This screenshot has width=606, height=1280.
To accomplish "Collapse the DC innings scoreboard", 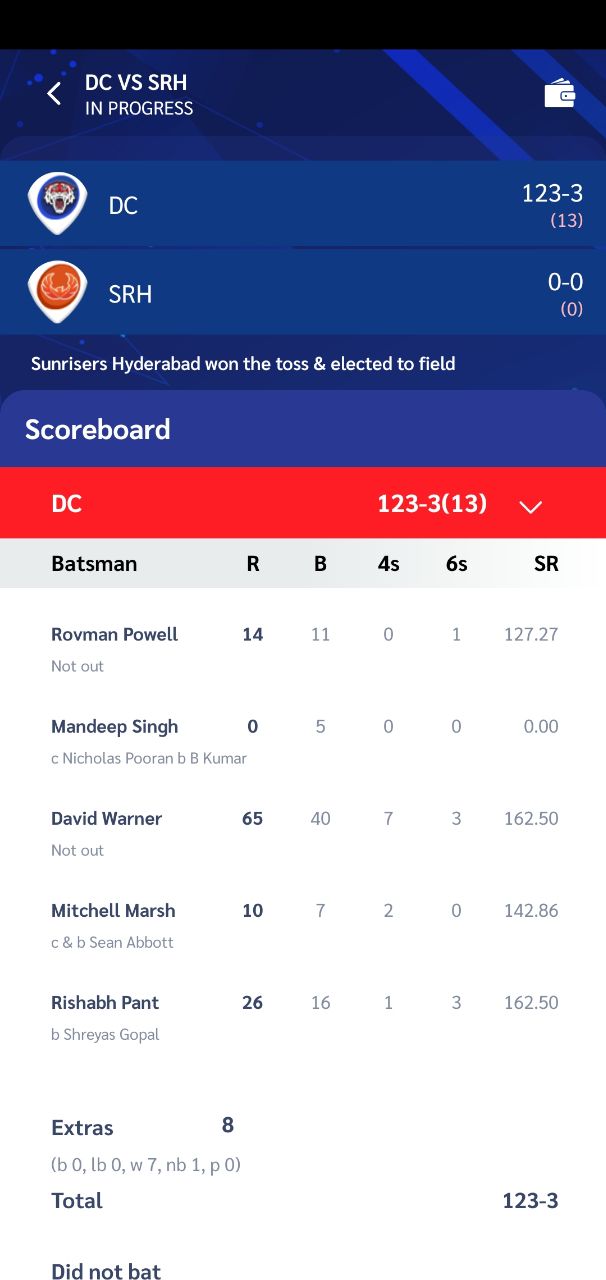I will pos(530,506).
